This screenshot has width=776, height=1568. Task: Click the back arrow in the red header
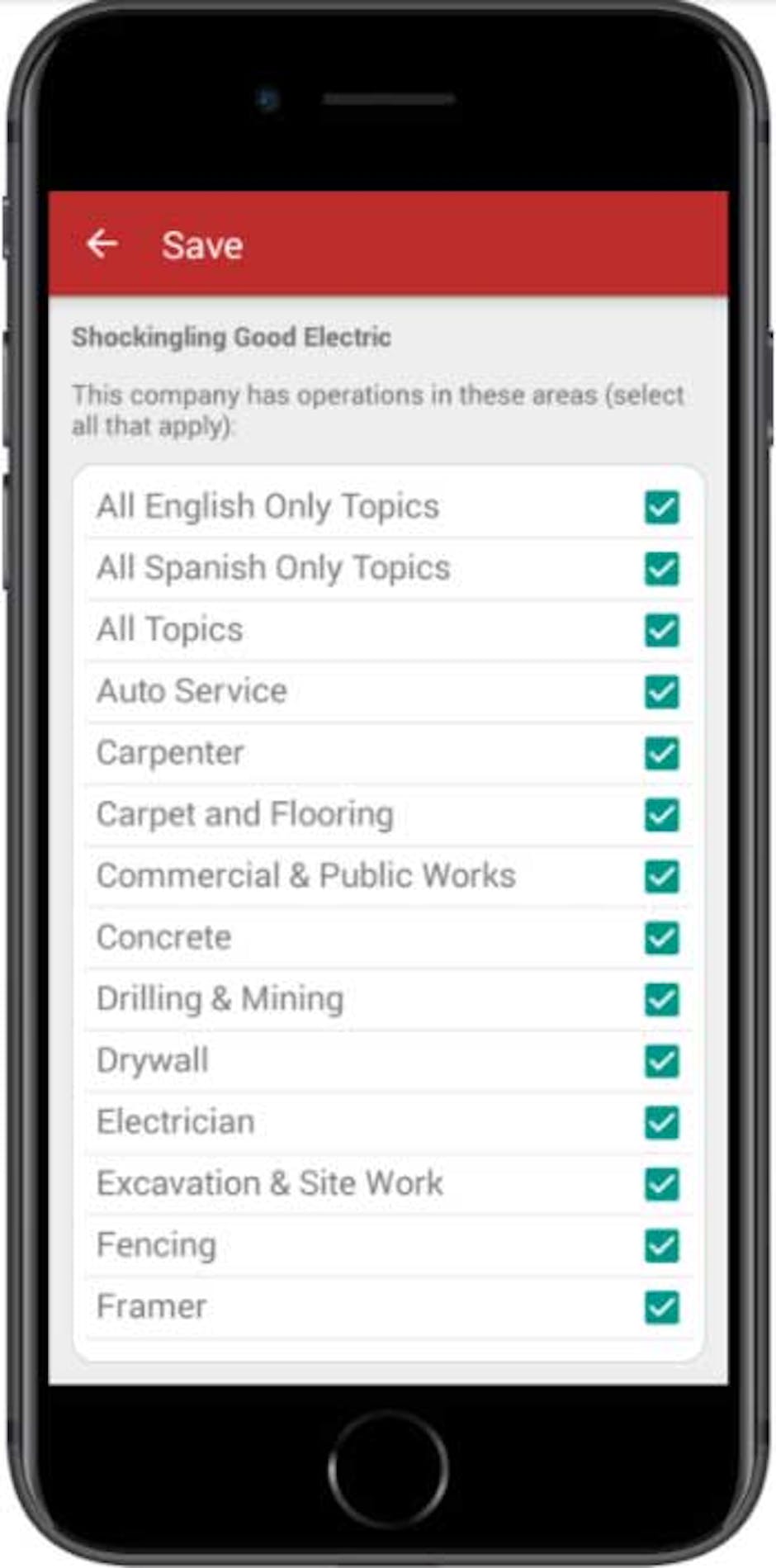[101, 244]
